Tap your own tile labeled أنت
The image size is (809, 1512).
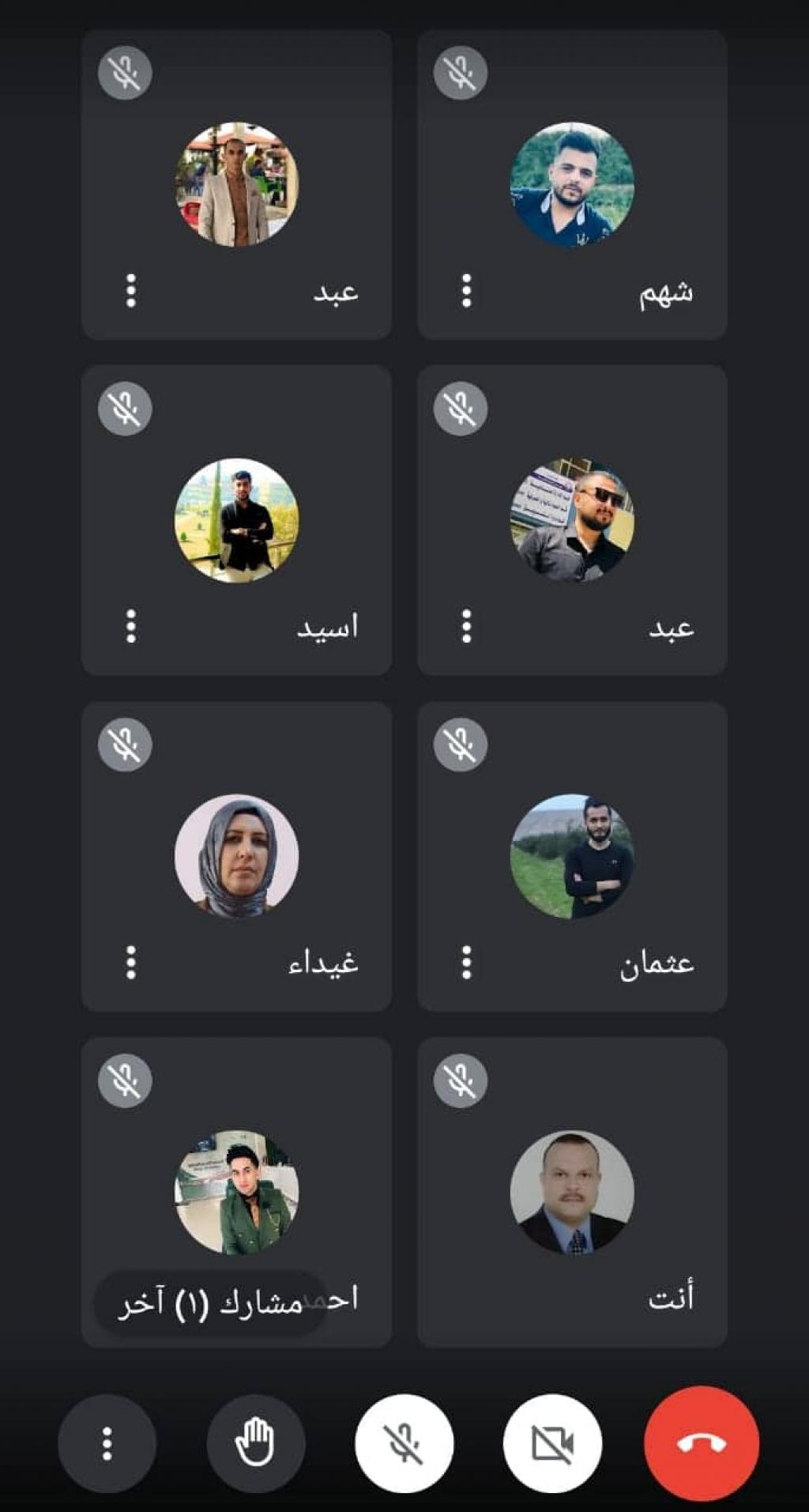pos(572,1192)
